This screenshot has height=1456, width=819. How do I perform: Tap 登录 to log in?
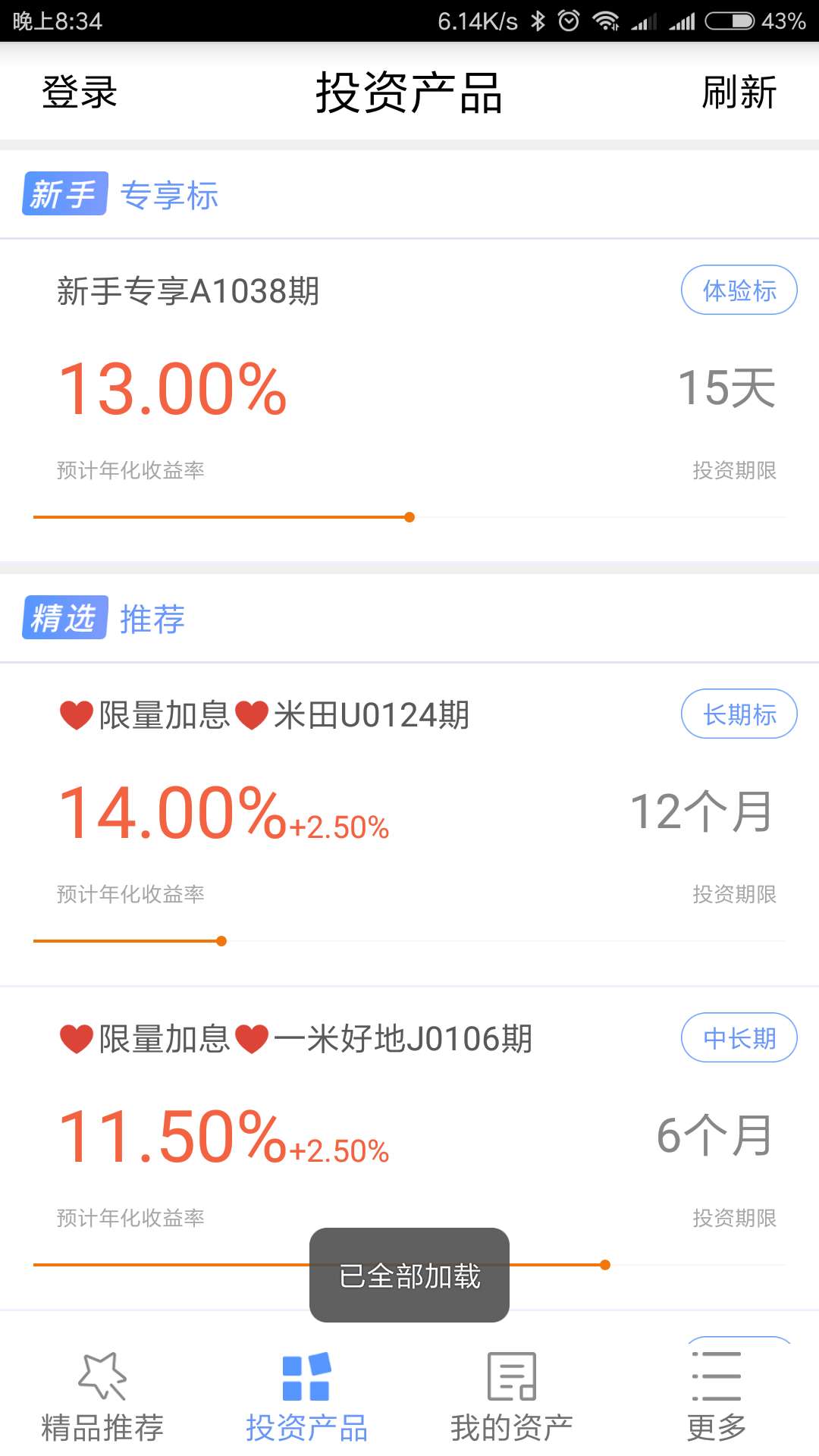coord(80,93)
